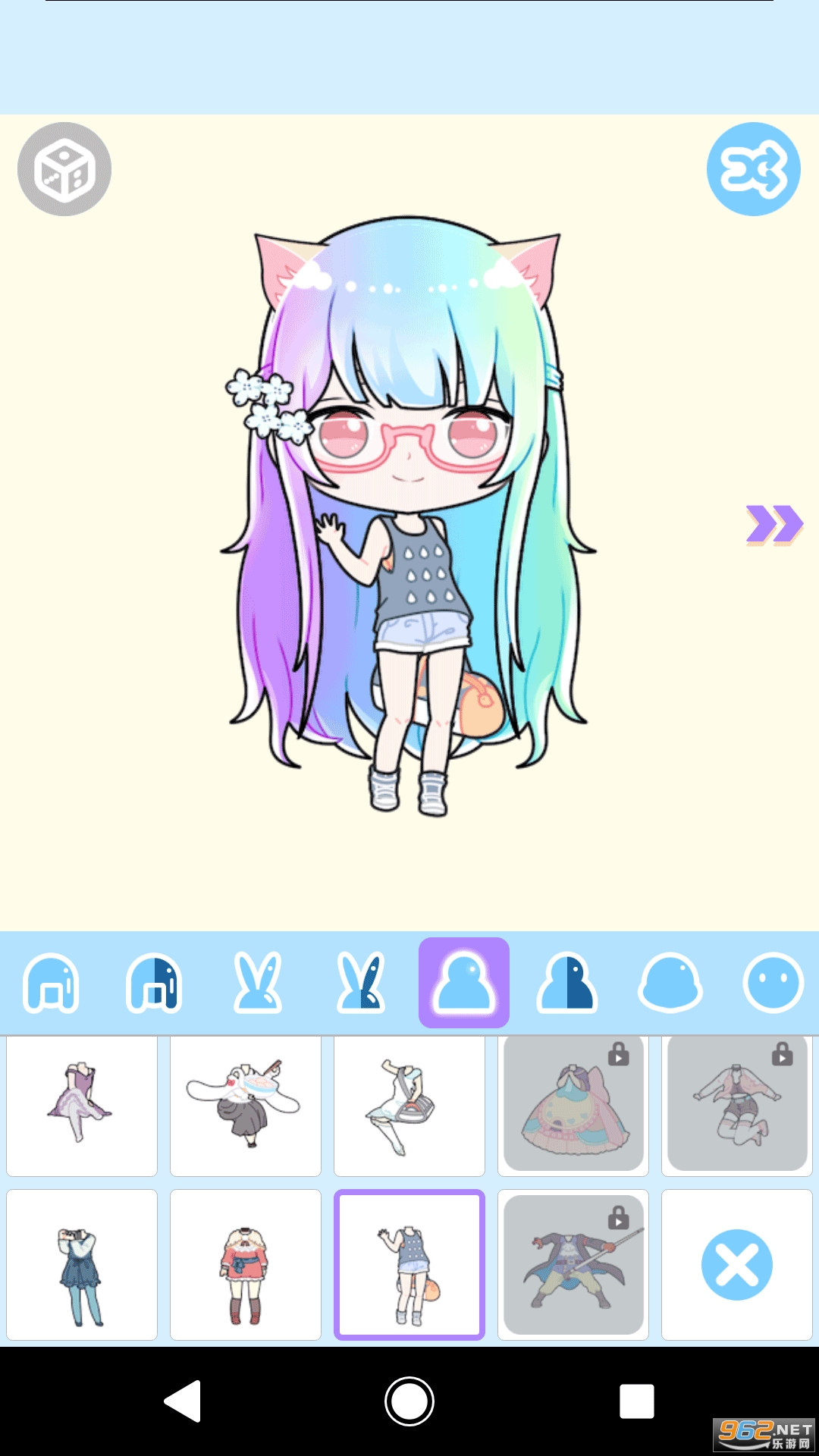Open the two-tone bunny ears tab
Screen dimensions: 819x1456
point(361,983)
